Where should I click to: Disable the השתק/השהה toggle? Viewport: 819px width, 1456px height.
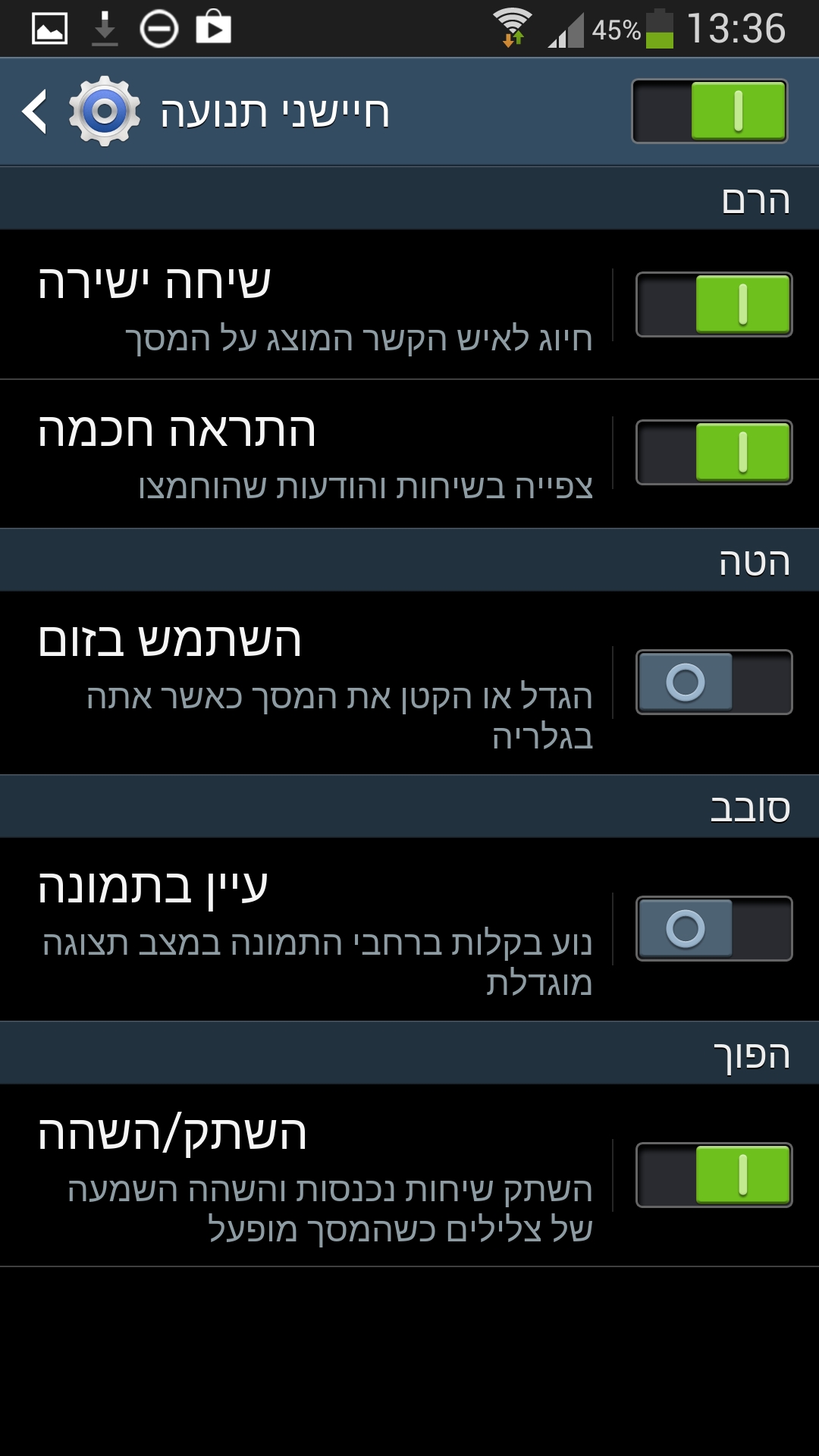[714, 1175]
